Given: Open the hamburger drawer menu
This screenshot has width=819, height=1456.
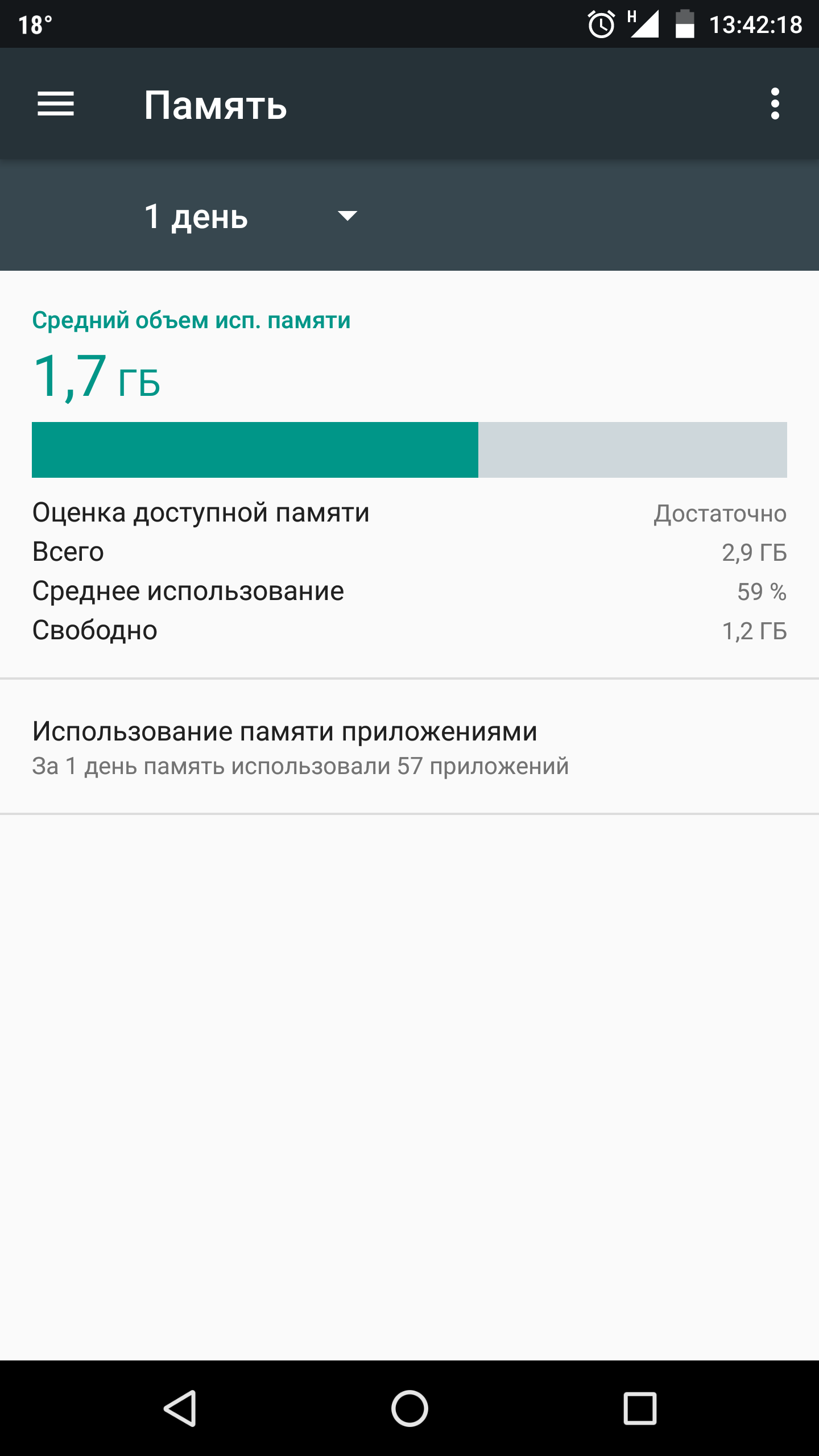Looking at the screenshot, I should click(x=56, y=104).
